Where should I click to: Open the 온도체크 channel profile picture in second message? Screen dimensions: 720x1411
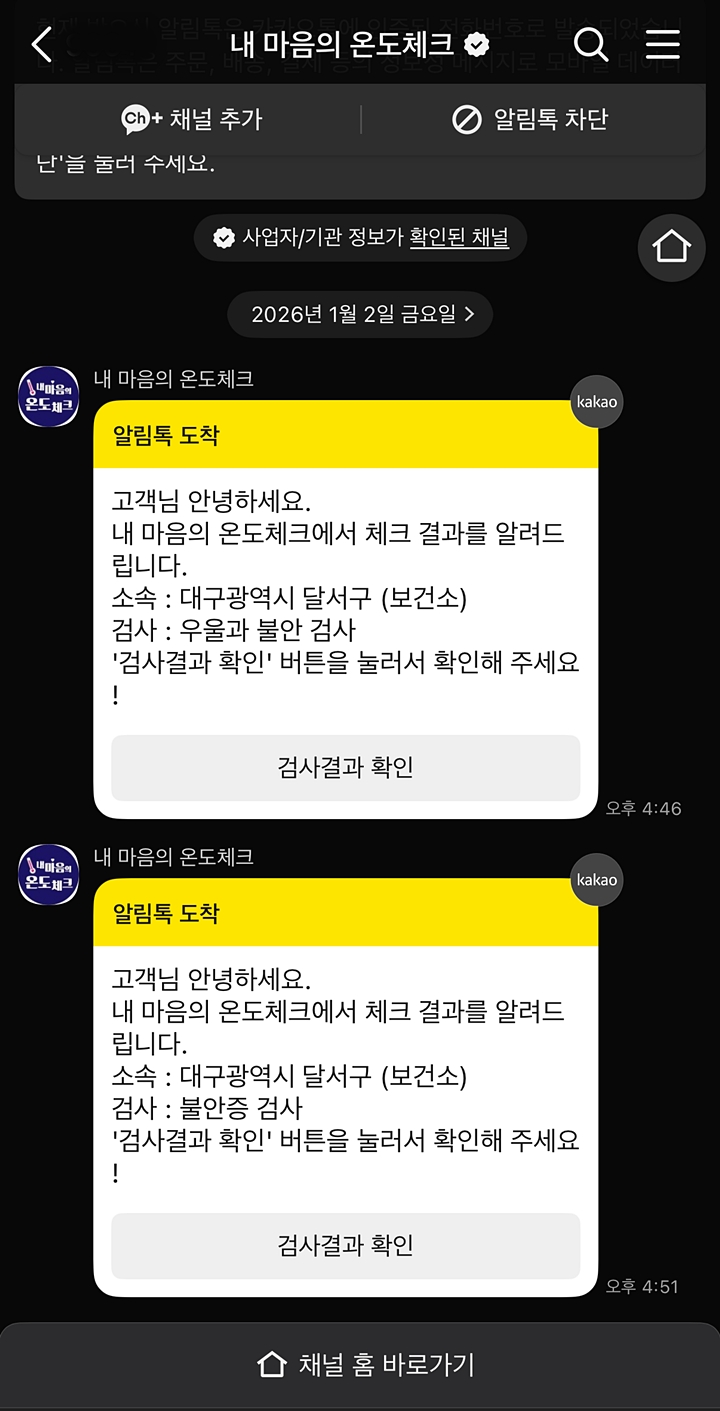pos(47,875)
